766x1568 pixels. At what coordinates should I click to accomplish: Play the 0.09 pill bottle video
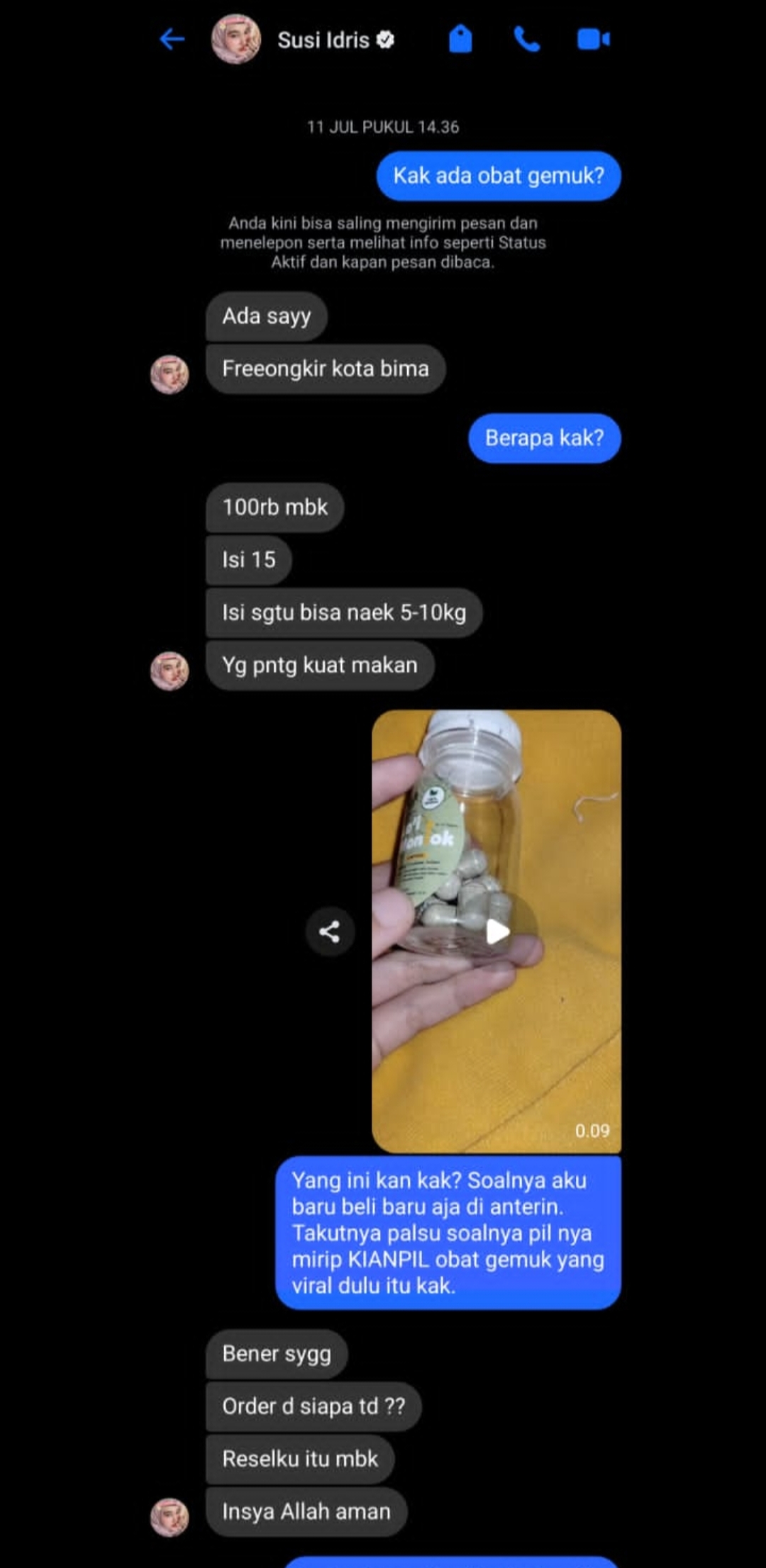[497, 931]
